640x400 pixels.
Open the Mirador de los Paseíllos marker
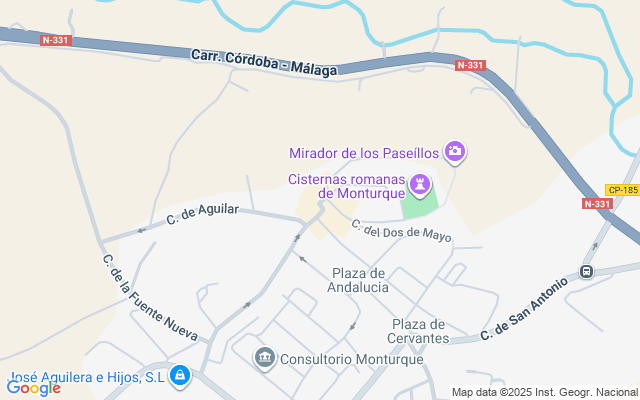455,152
